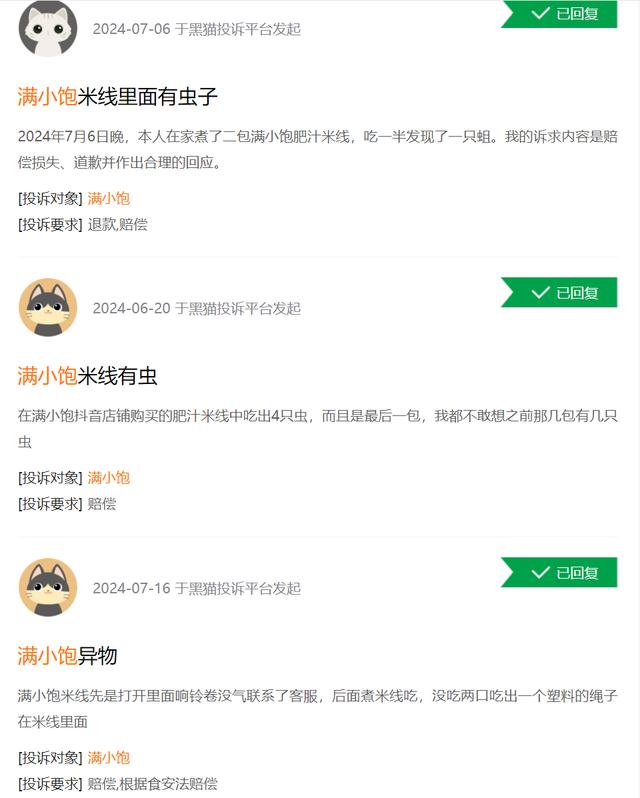The height and width of the screenshot is (798, 640).
Task: Open 满小饱 merchant link in 2024-07-16 complaint
Action: [x=109, y=758]
